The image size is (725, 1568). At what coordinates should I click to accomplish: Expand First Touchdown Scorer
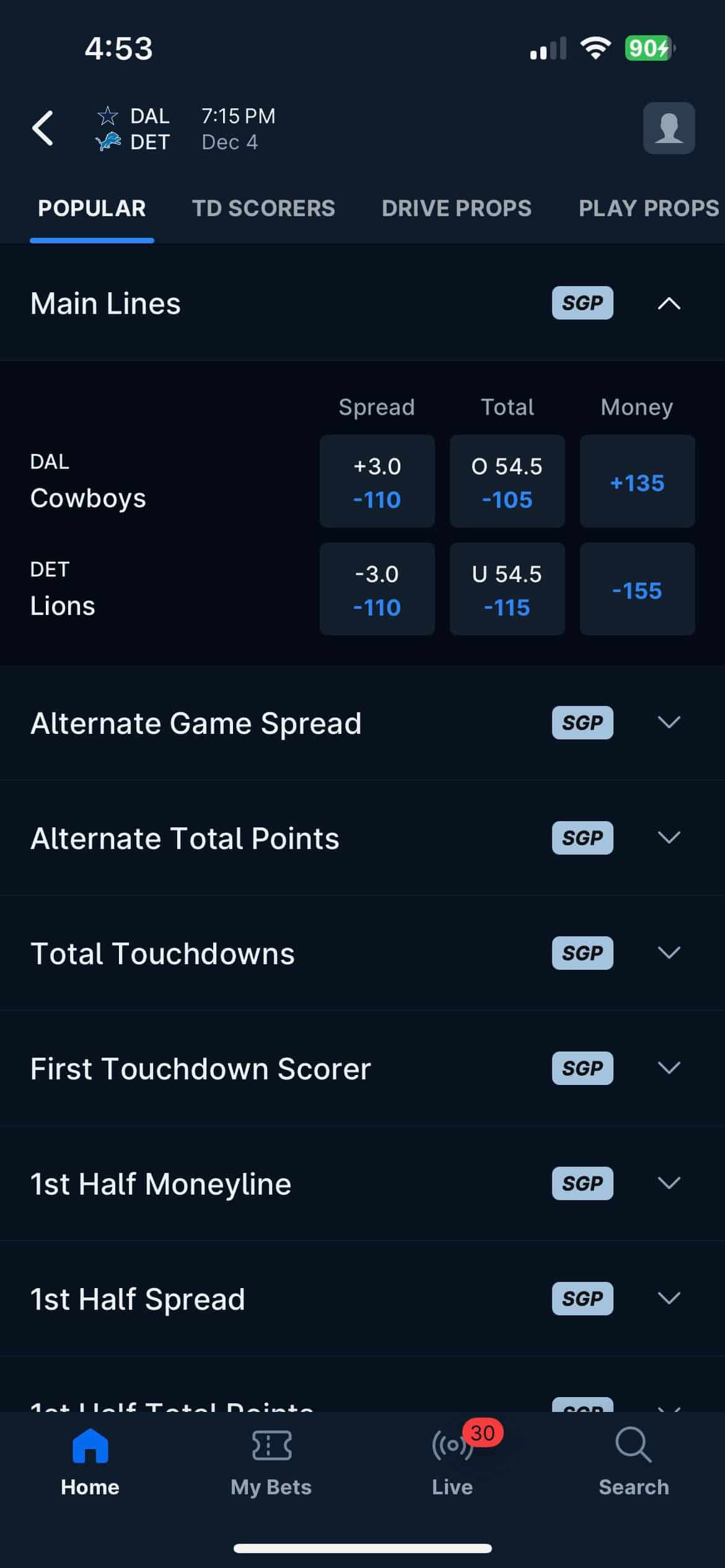tap(669, 1068)
